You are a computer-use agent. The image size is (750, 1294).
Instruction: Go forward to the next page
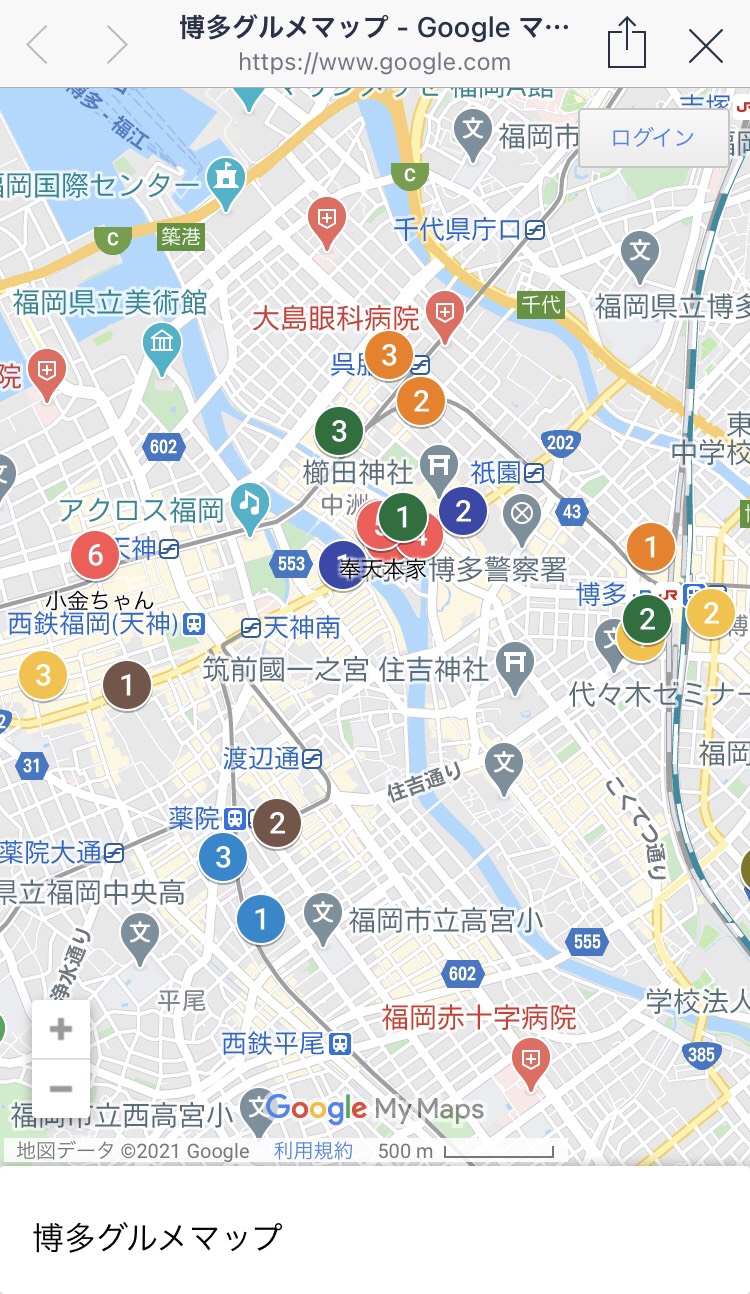click(x=117, y=44)
